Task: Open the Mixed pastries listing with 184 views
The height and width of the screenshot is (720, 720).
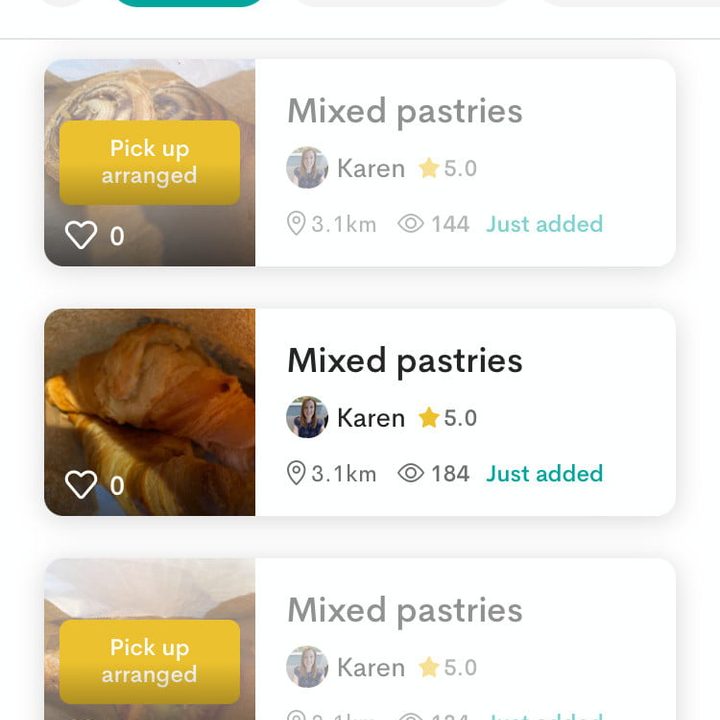Action: click(x=404, y=361)
